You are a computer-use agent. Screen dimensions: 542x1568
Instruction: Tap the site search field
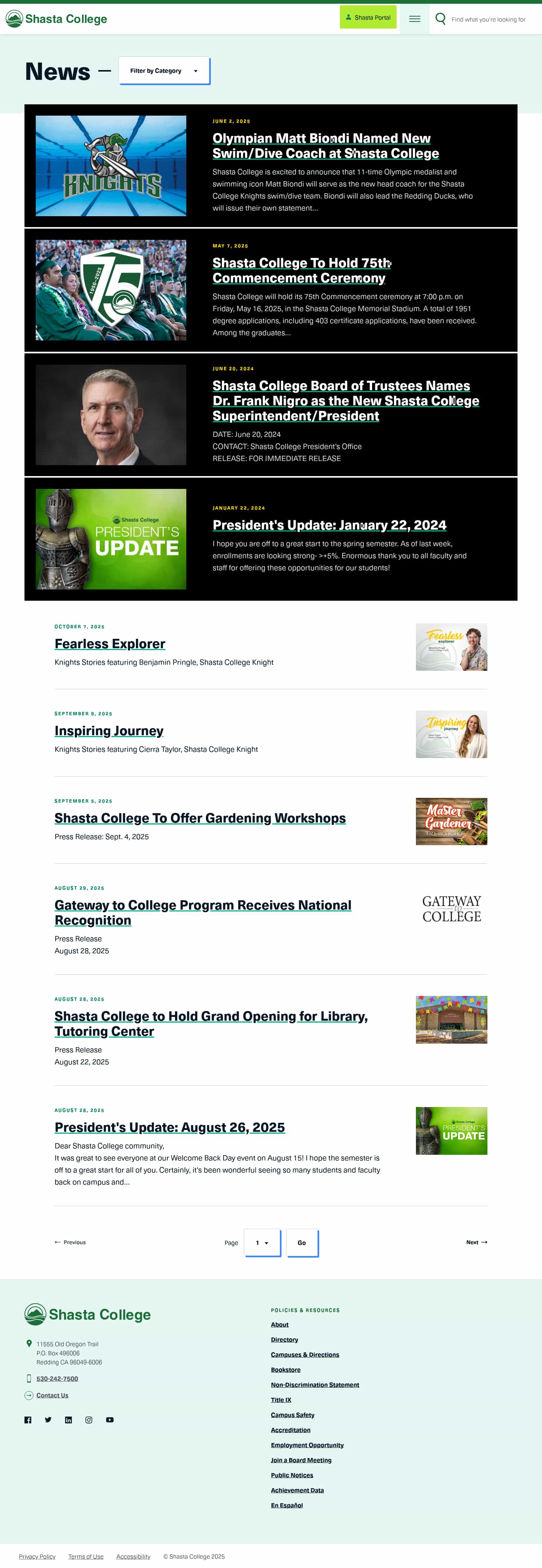488,20
